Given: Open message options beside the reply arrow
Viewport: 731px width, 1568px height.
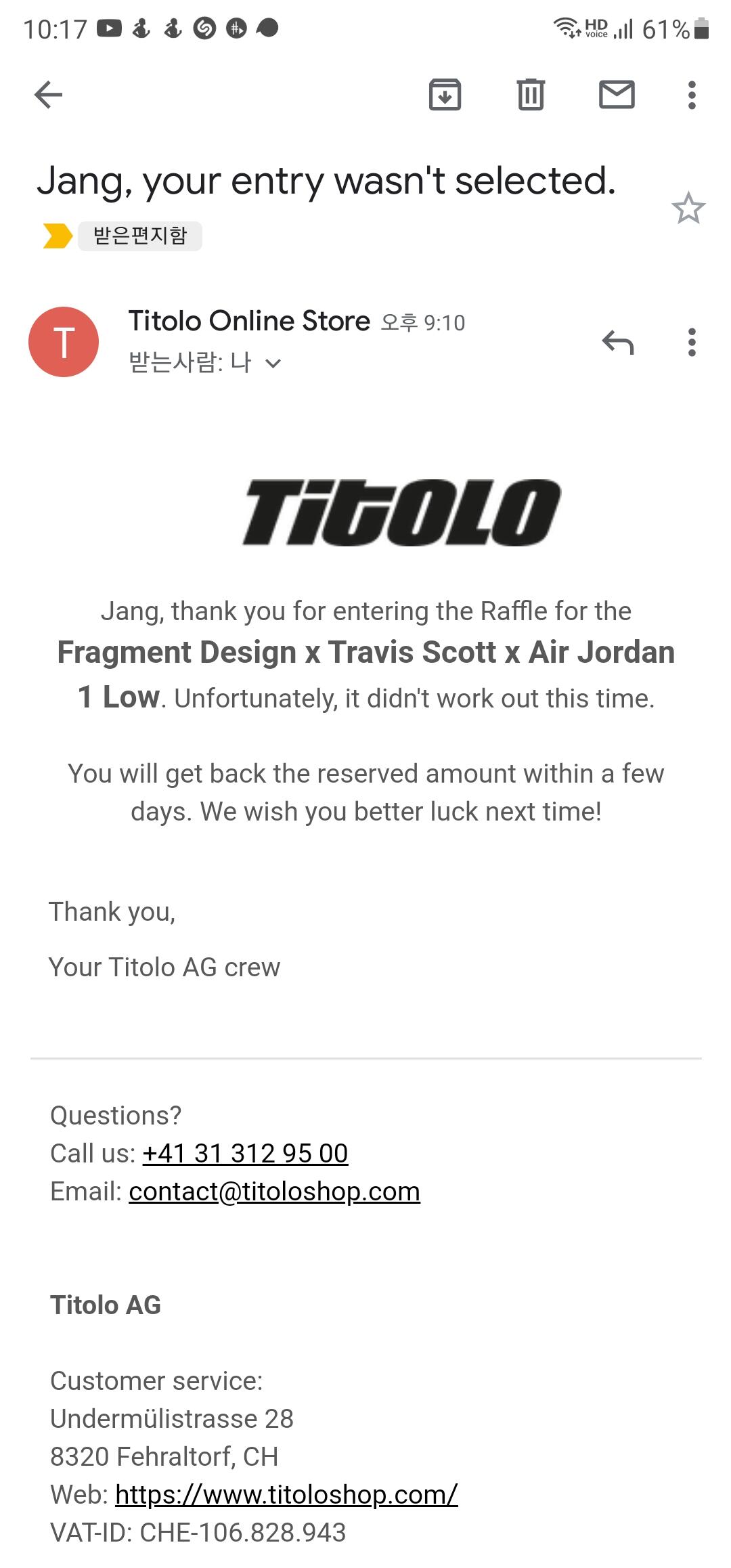Looking at the screenshot, I should (691, 343).
